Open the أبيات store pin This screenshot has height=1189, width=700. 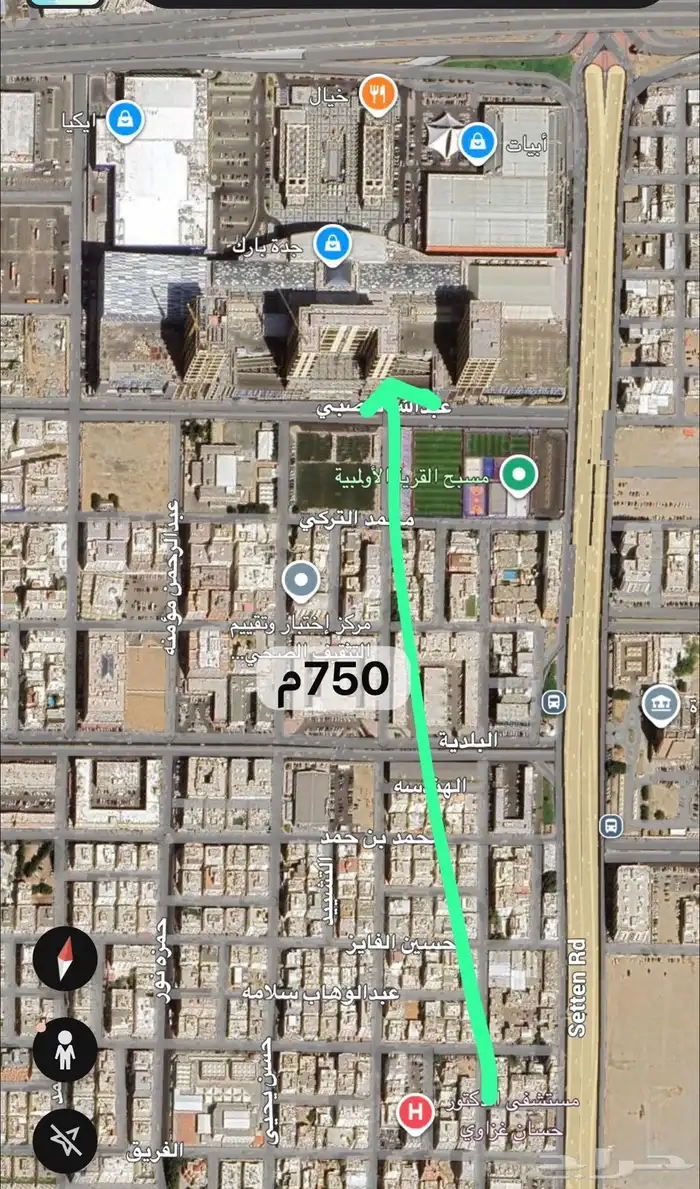478,143
